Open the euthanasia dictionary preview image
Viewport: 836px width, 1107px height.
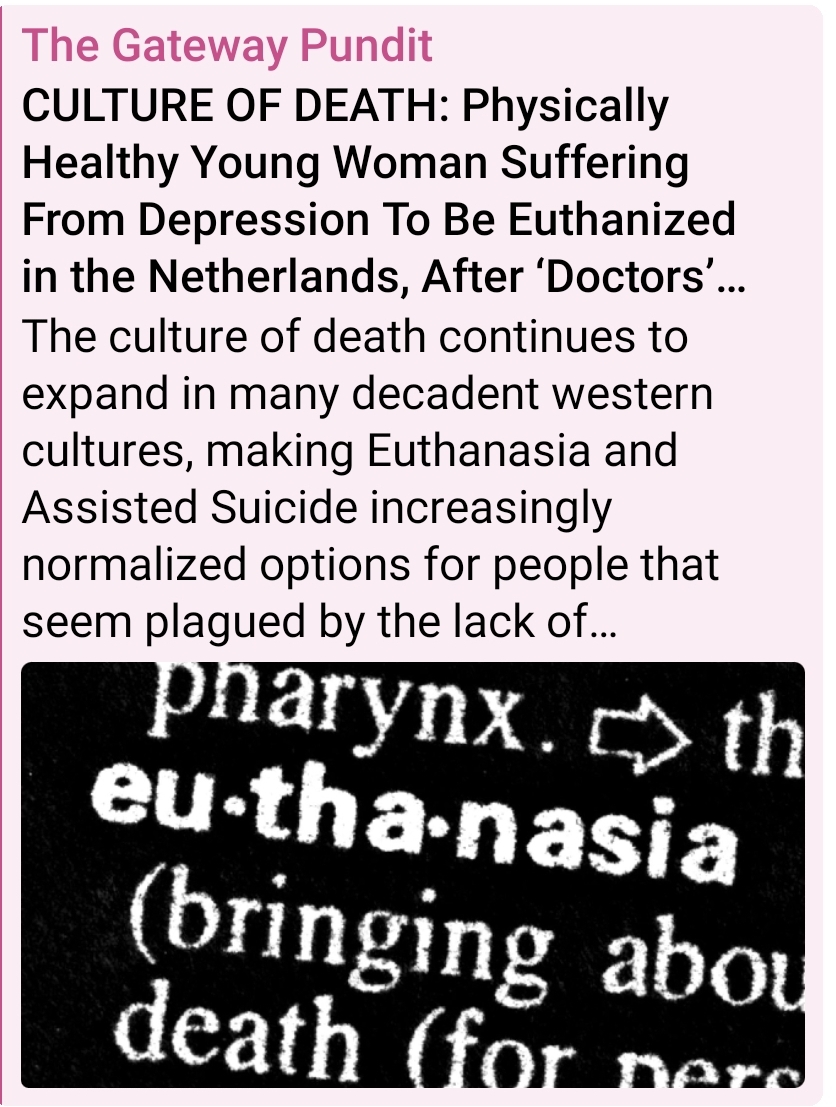click(412, 873)
